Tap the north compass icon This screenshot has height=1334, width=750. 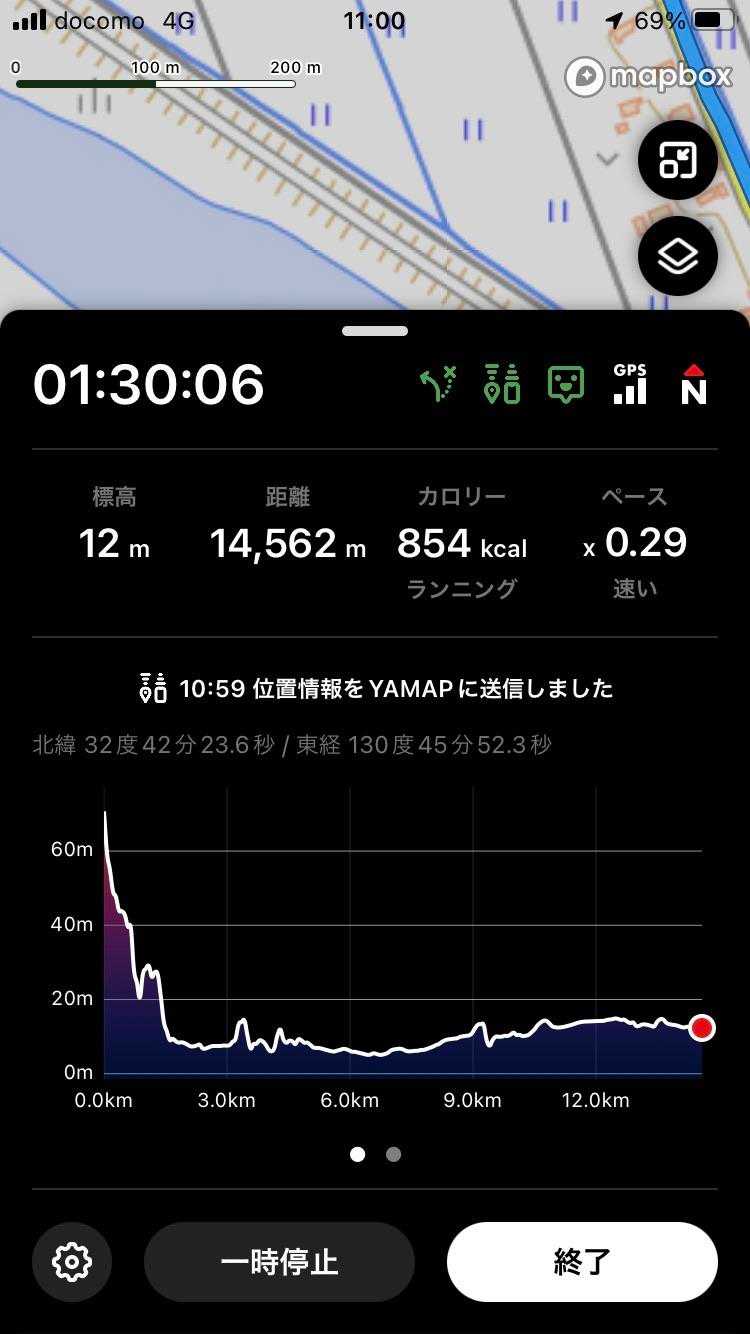click(x=693, y=384)
